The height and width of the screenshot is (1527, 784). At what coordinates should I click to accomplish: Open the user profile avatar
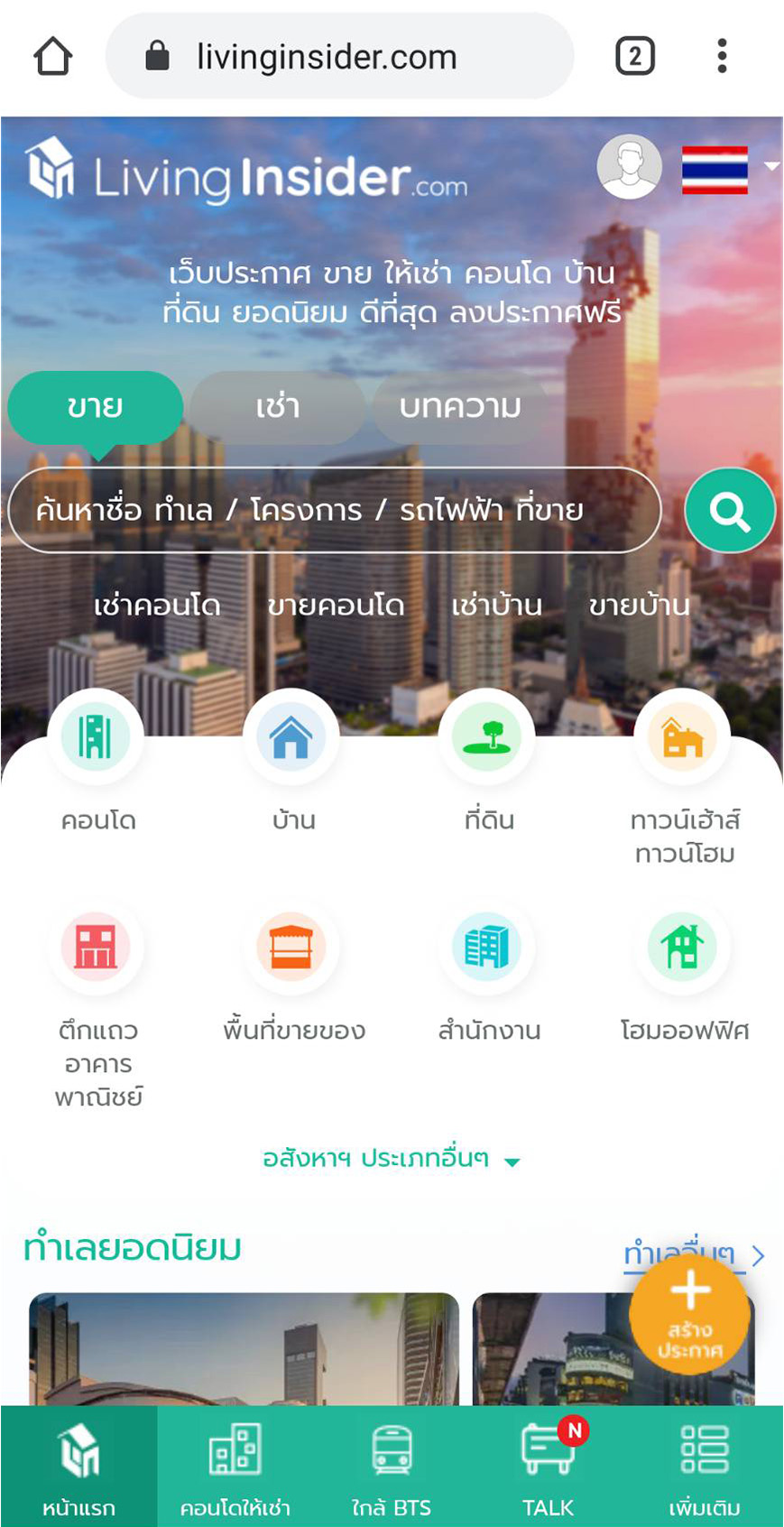pos(629,167)
